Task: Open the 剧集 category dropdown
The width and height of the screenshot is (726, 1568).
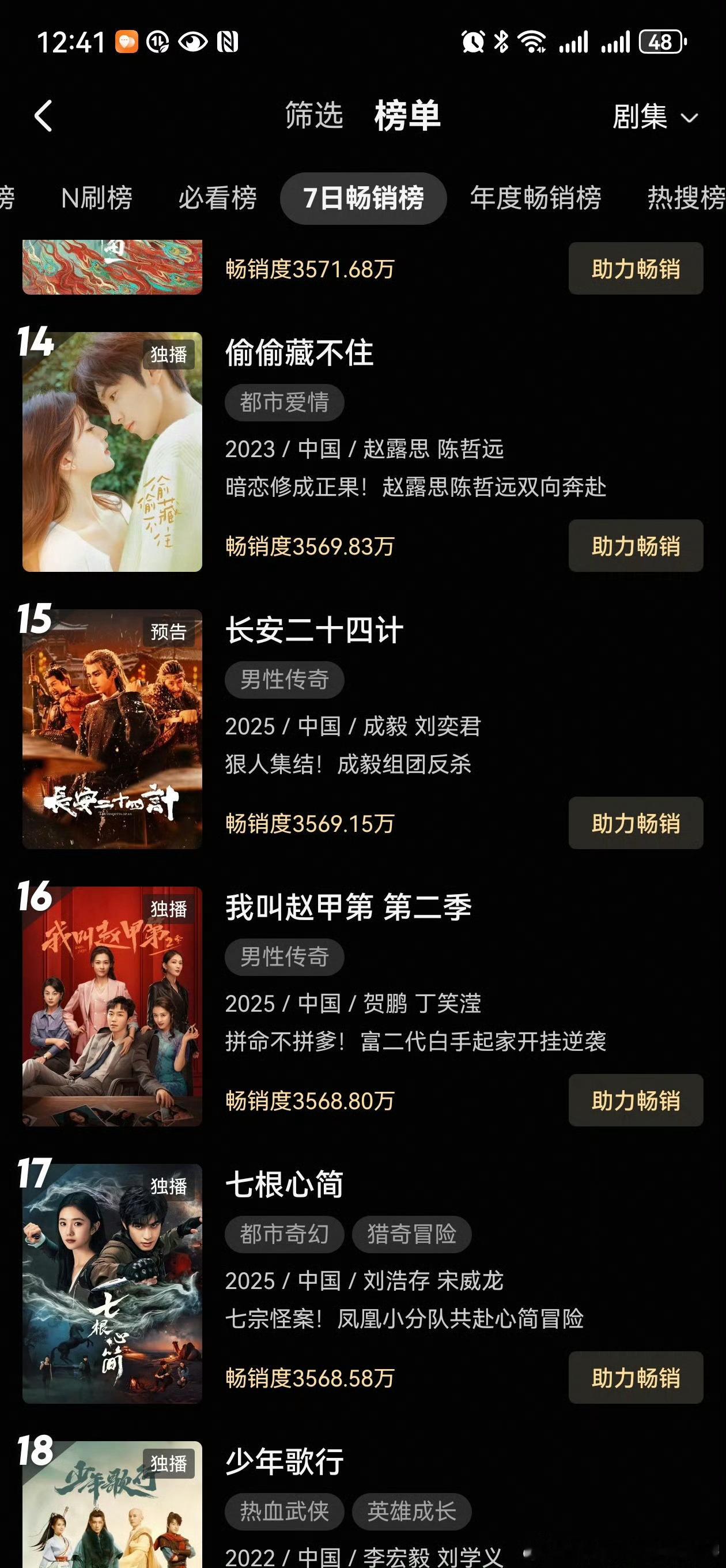Action: pyautogui.click(x=651, y=117)
